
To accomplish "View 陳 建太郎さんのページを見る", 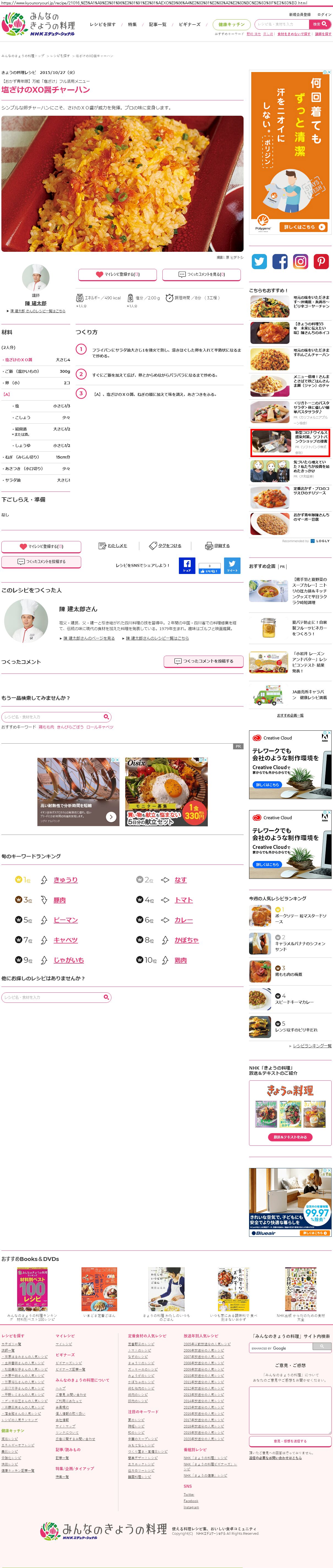I will (x=88, y=639).
